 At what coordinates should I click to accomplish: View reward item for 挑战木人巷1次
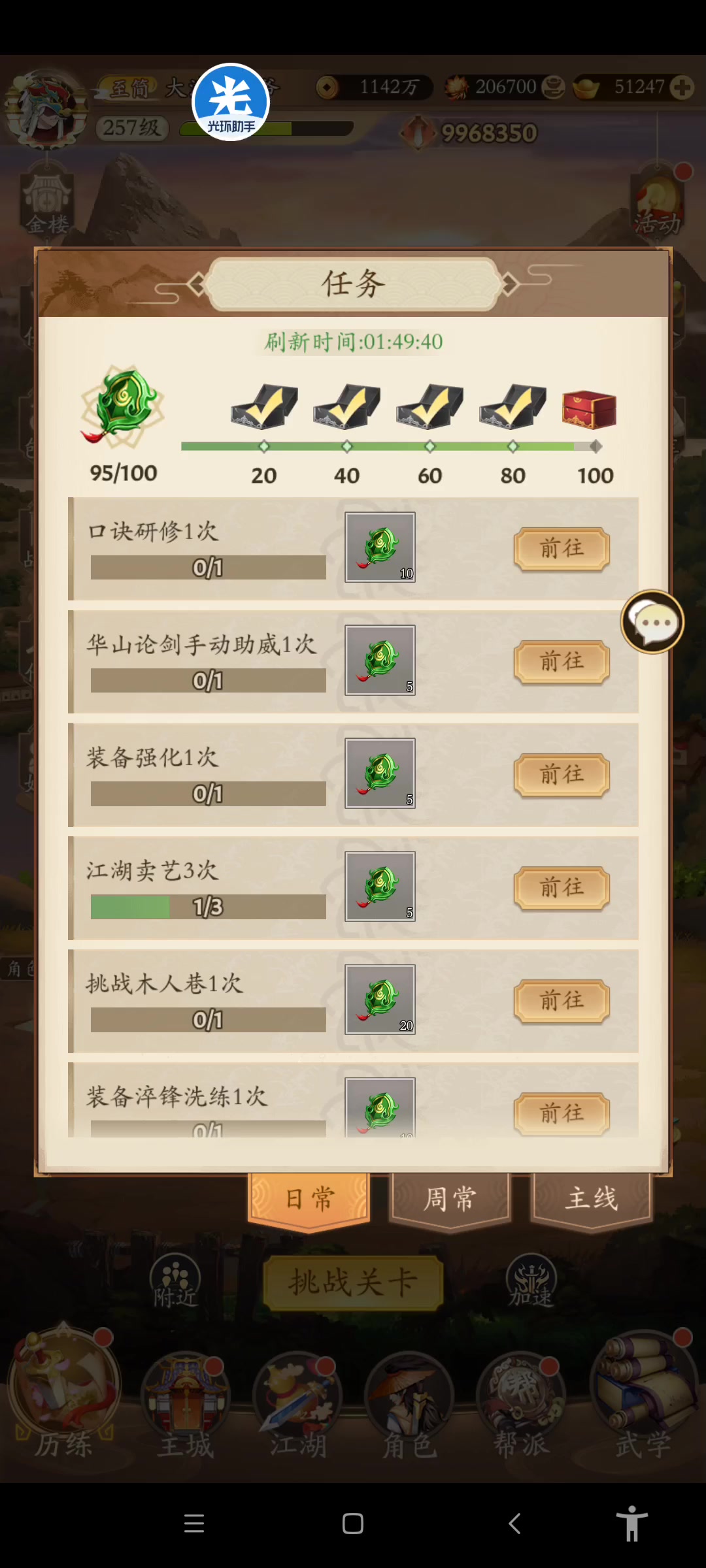pyautogui.click(x=380, y=1000)
